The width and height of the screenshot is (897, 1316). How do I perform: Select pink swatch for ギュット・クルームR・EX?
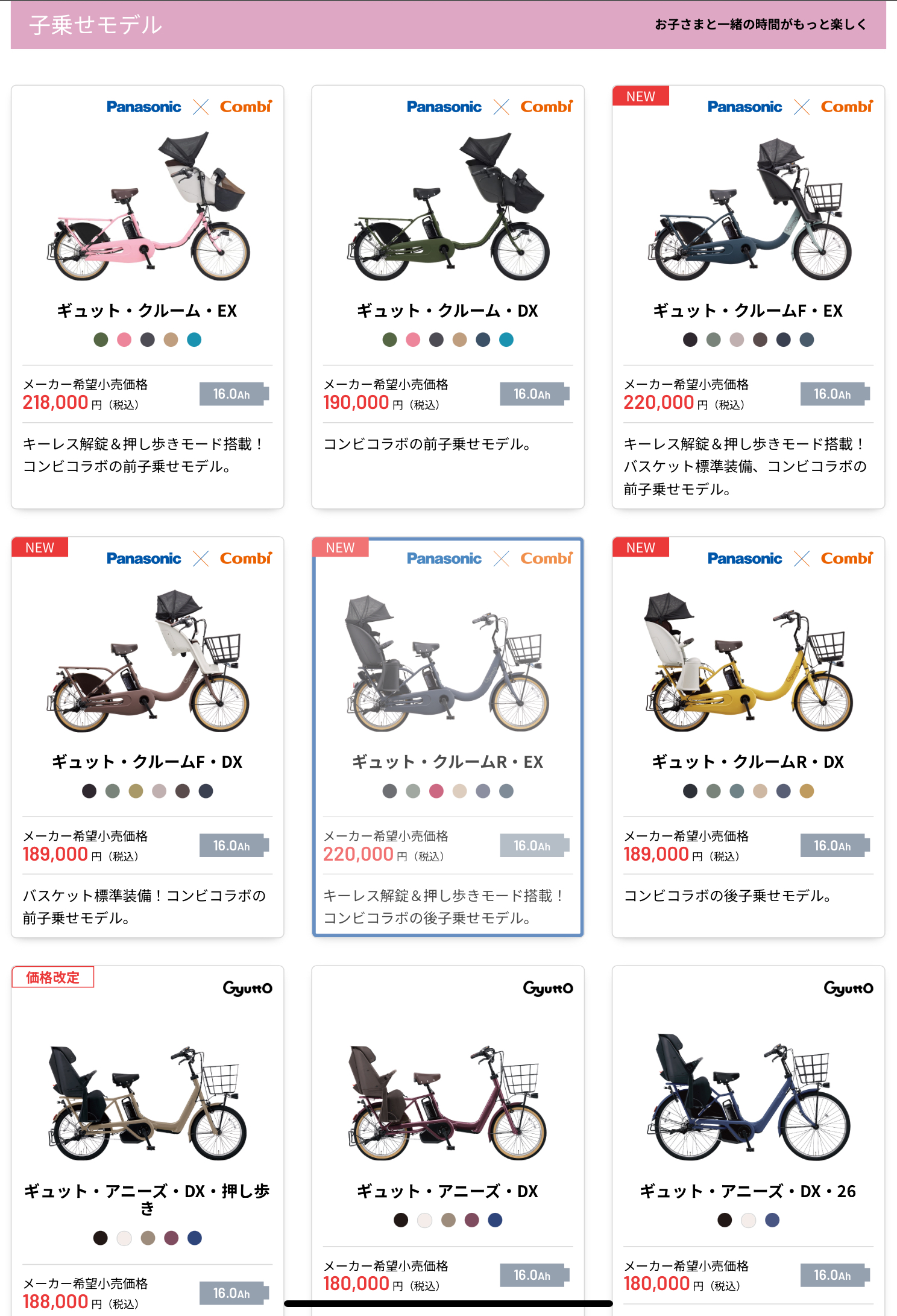pos(436,791)
